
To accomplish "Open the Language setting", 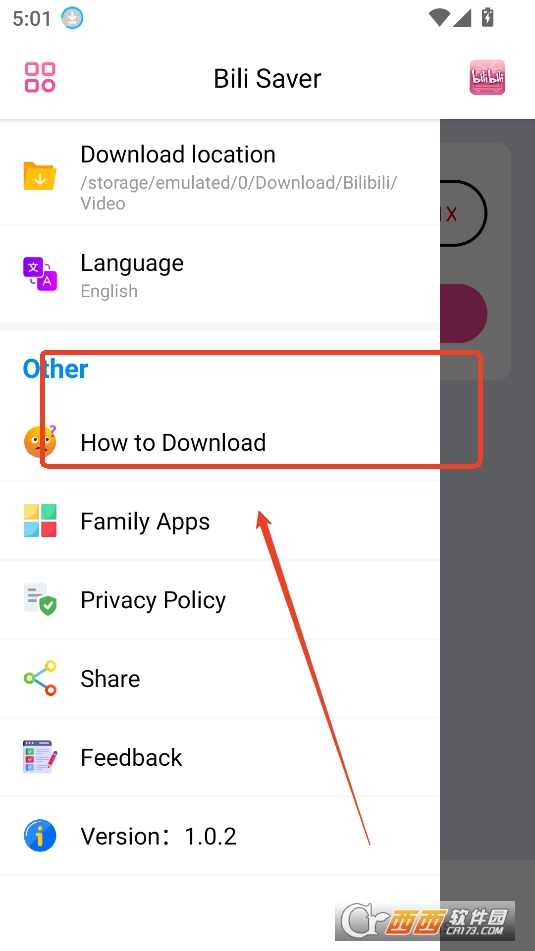I will (220, 275).
